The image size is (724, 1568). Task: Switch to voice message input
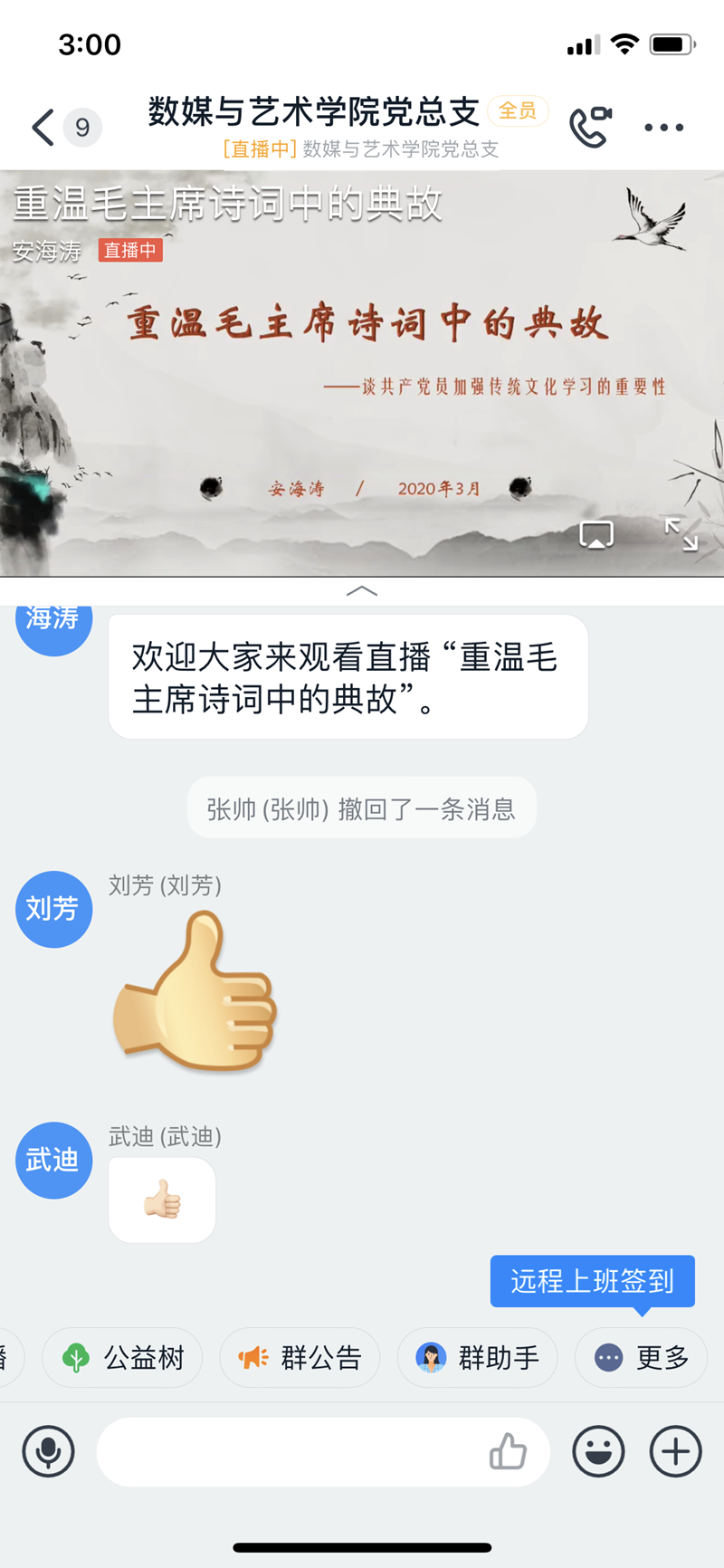point(48,1452)
